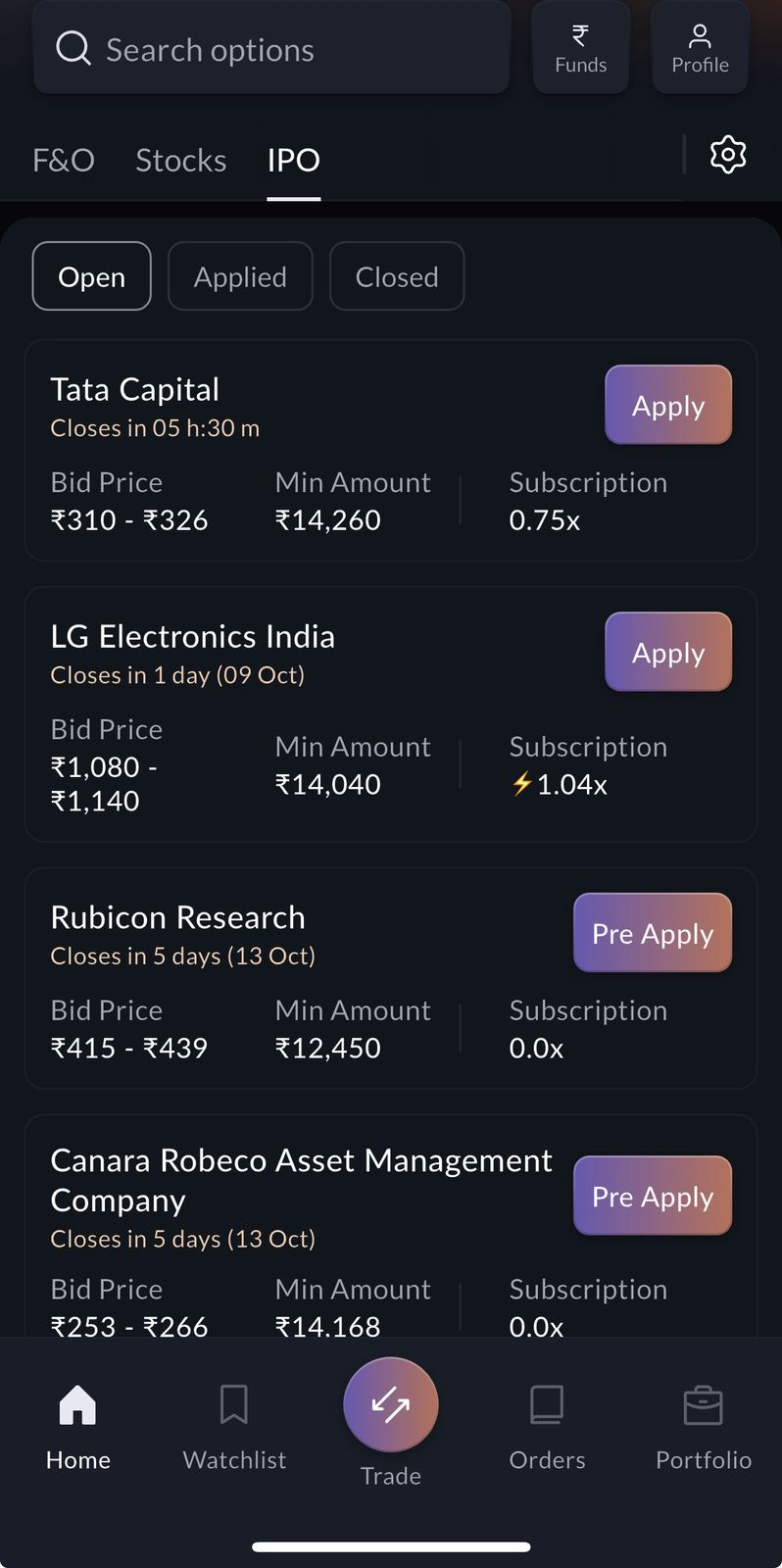Open the Trade button
Screen dimensions: 782x1568
click(x=391, y=1405)
